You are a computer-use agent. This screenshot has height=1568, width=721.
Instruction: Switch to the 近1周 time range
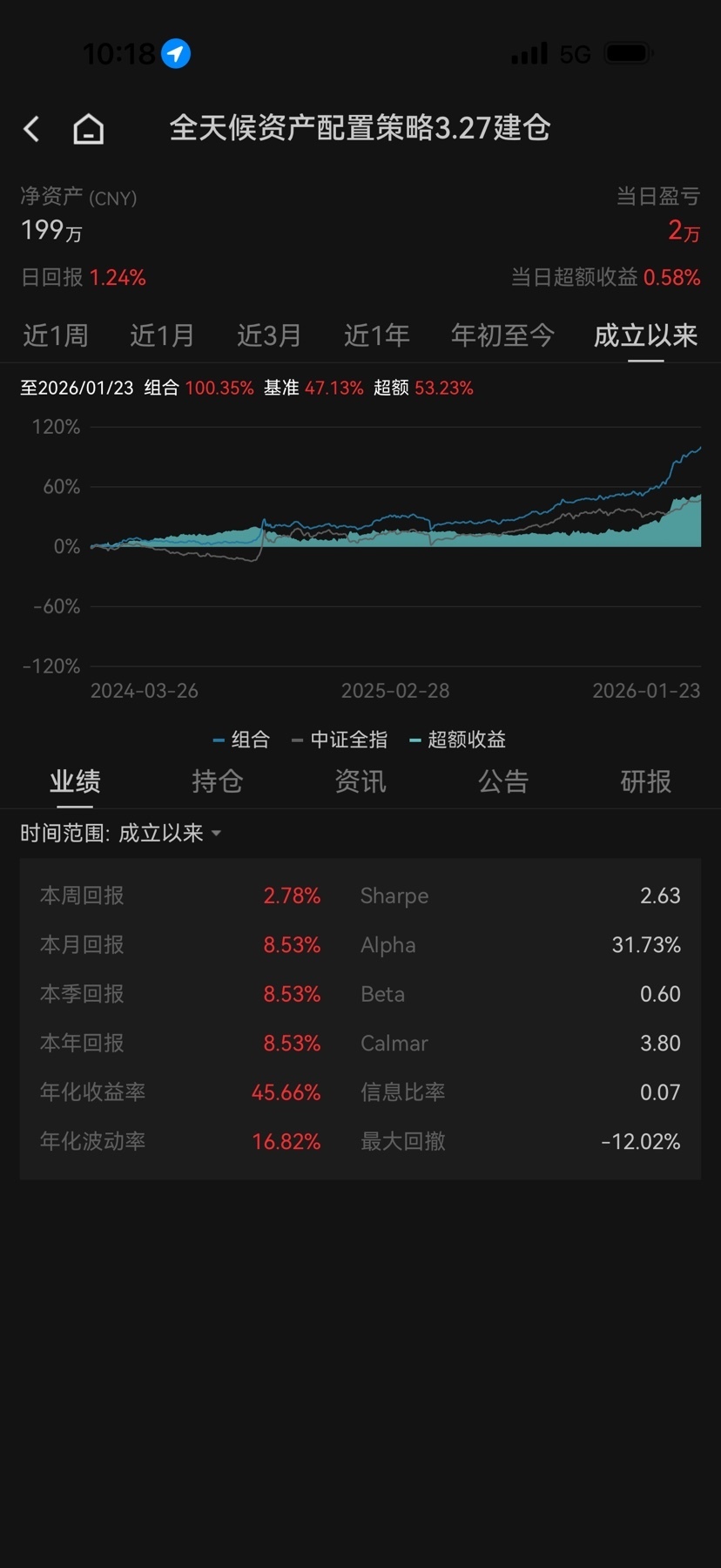[56, 335]
